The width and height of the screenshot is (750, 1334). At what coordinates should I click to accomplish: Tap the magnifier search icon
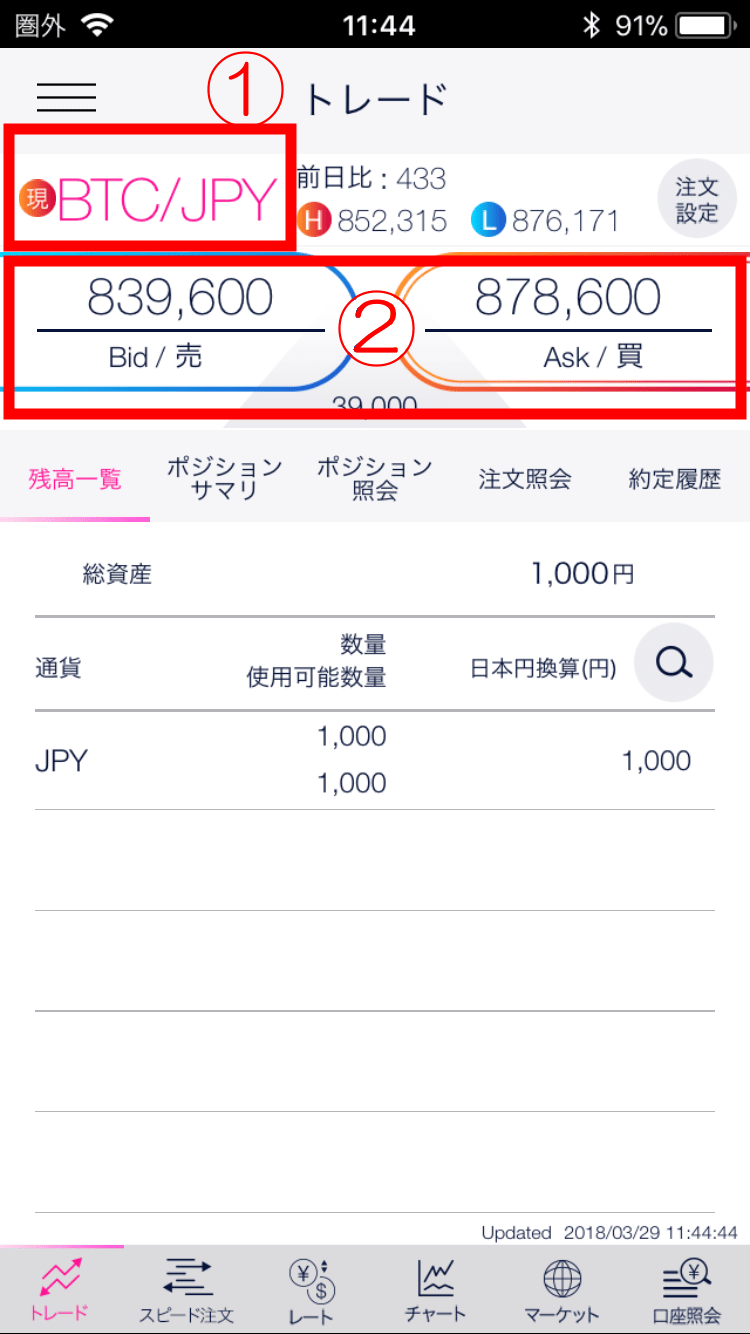click(x=674, y=661)
